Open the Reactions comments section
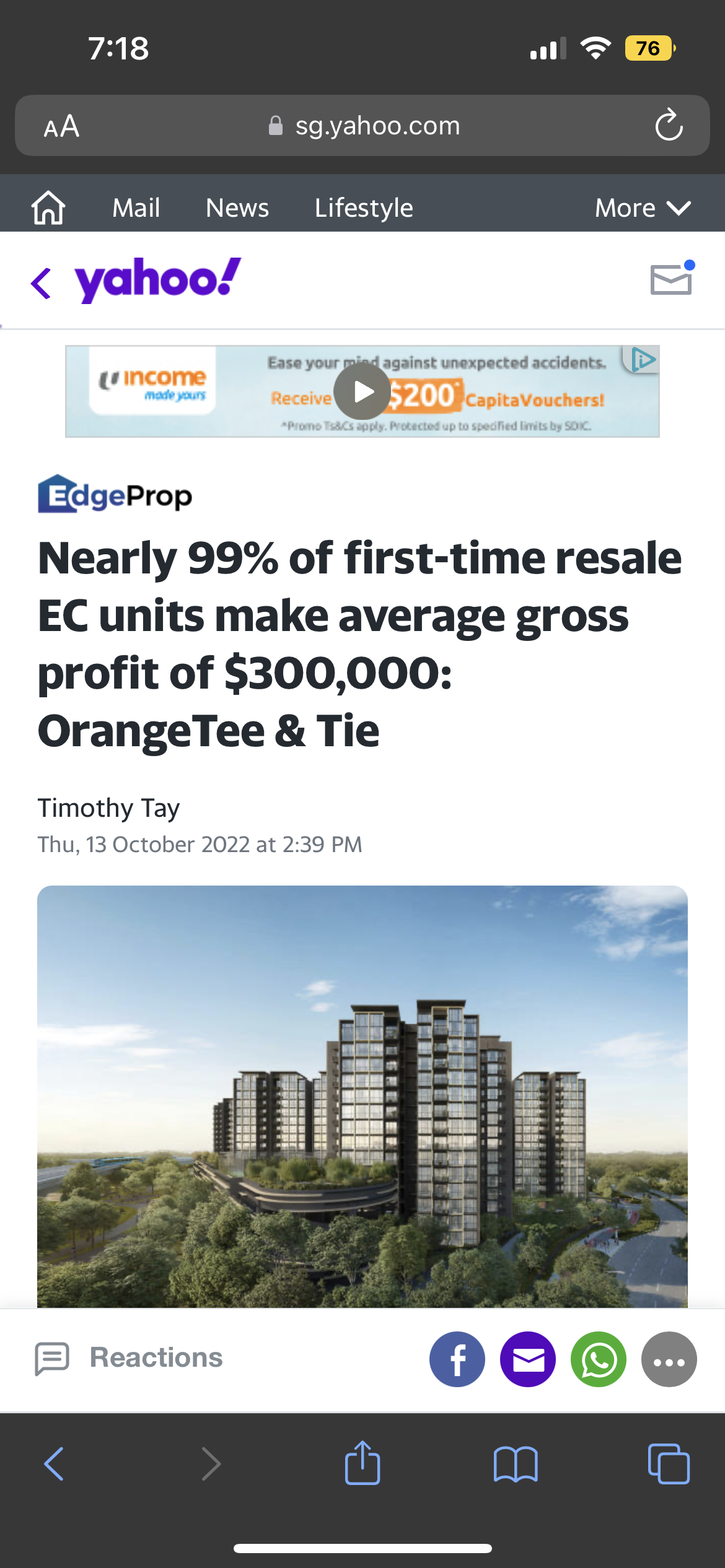Viewport: 725px width, 1568px height. [129, 1357]
